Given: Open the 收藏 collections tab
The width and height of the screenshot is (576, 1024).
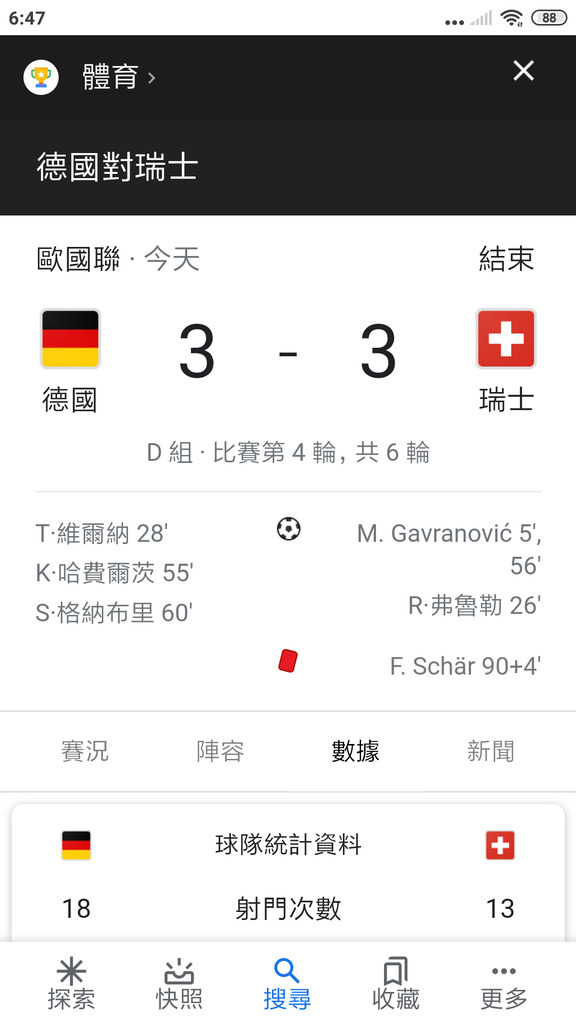Looking at the screenshot, I should pyautogui.click(x=396, y=984).
